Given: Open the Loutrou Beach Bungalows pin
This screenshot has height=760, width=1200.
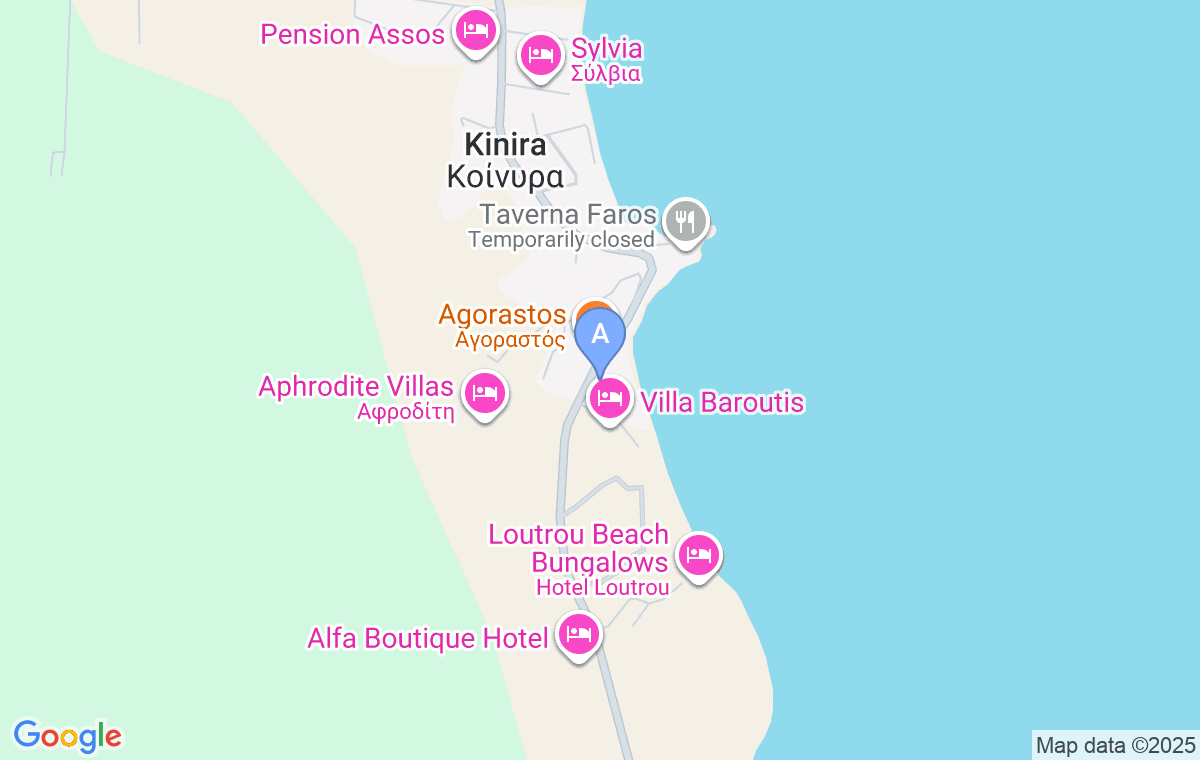Looking at the screenshot, I should pyautogui.click(x=698, y=554).
